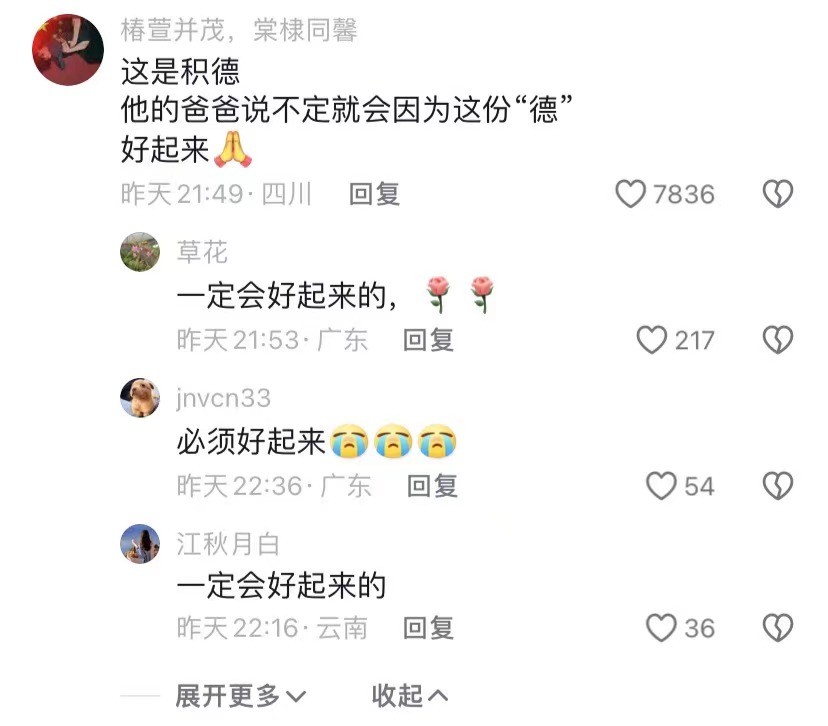Open 椿萱并茂，棠棣同馨's profile avatar

pyautogui.click(x=67, y=51)
